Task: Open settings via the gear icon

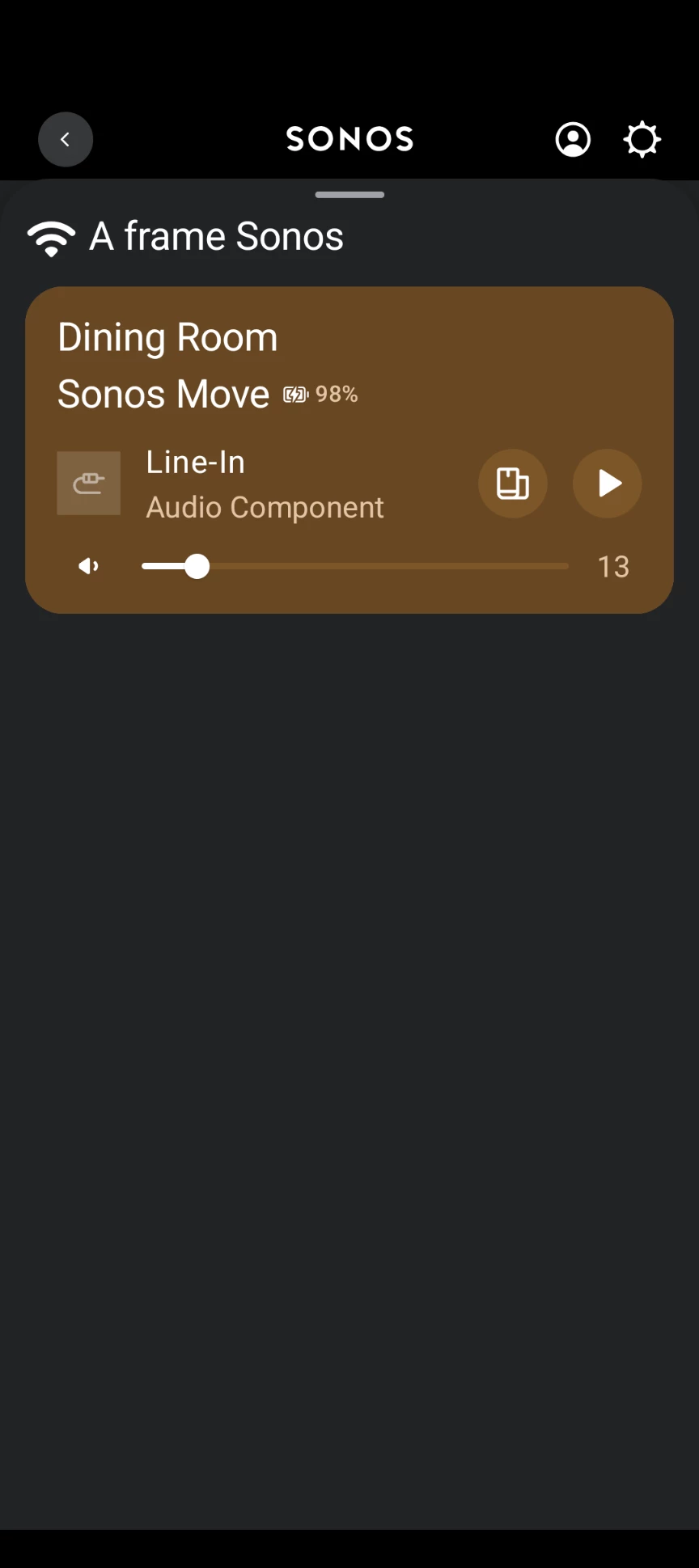Action: tap(642, 139)
